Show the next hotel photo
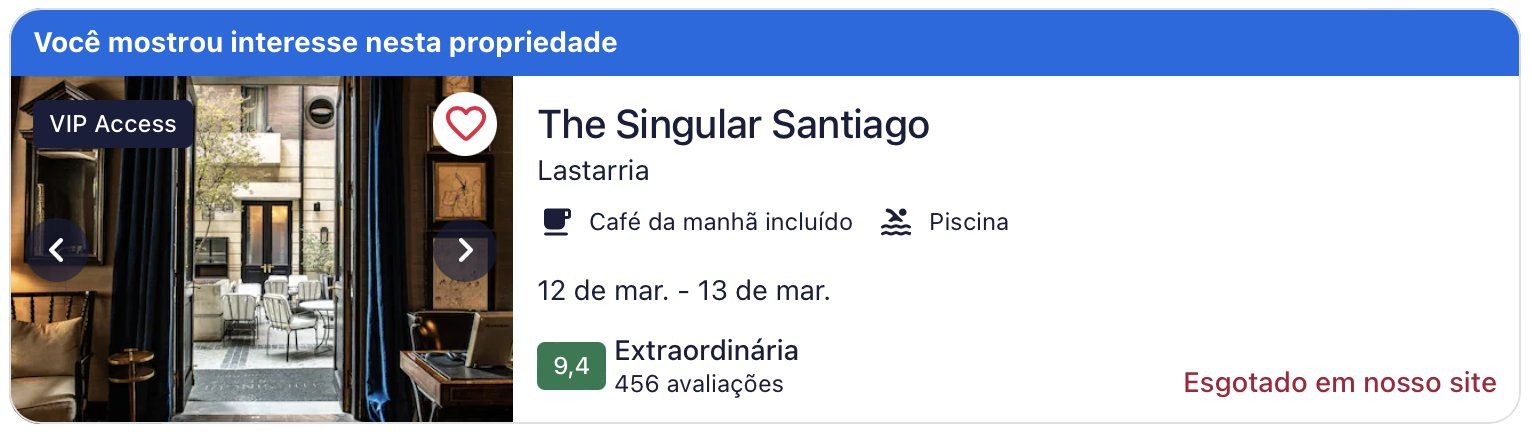Viewport: 1532px width, 432px height. 465,250
